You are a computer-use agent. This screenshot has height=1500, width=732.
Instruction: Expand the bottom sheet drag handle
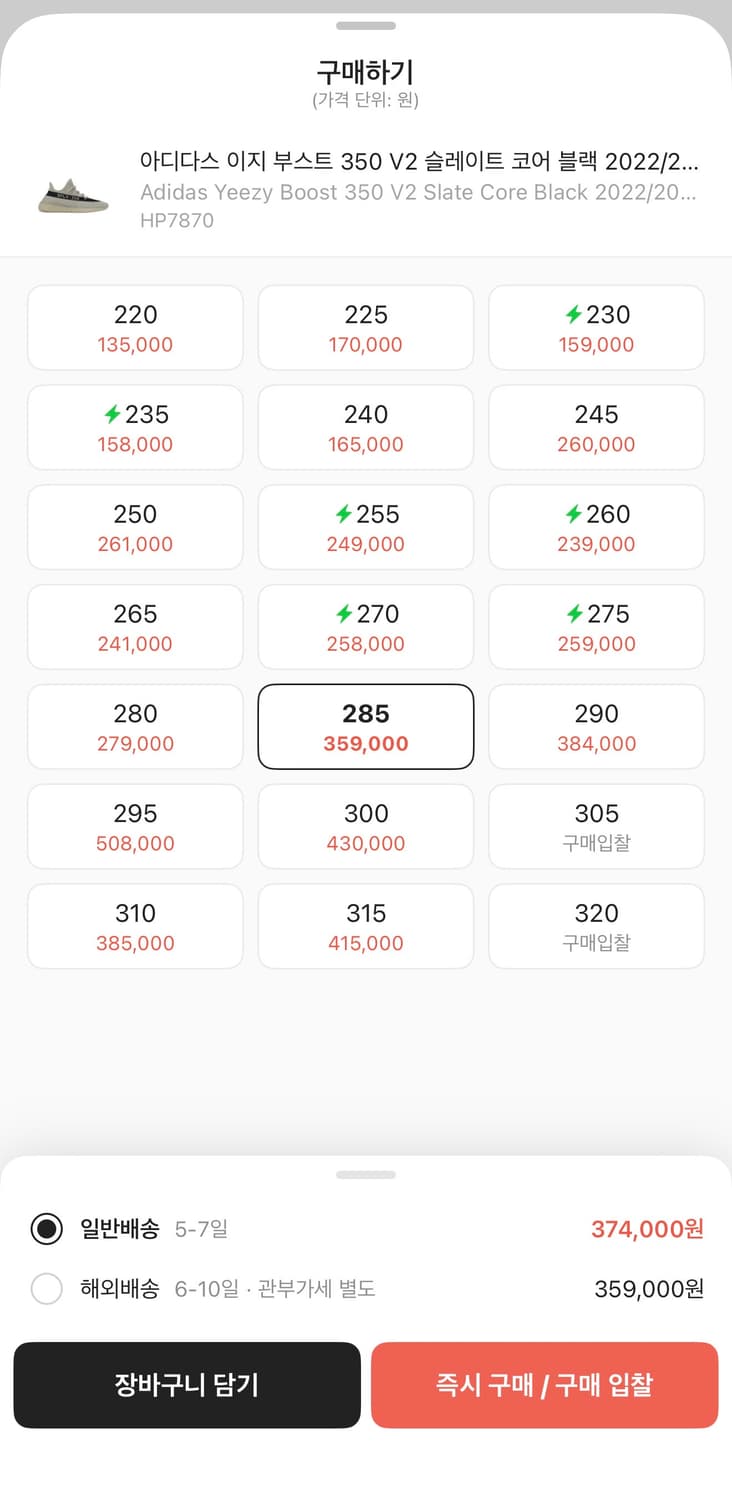click(x=366, y=1176)
